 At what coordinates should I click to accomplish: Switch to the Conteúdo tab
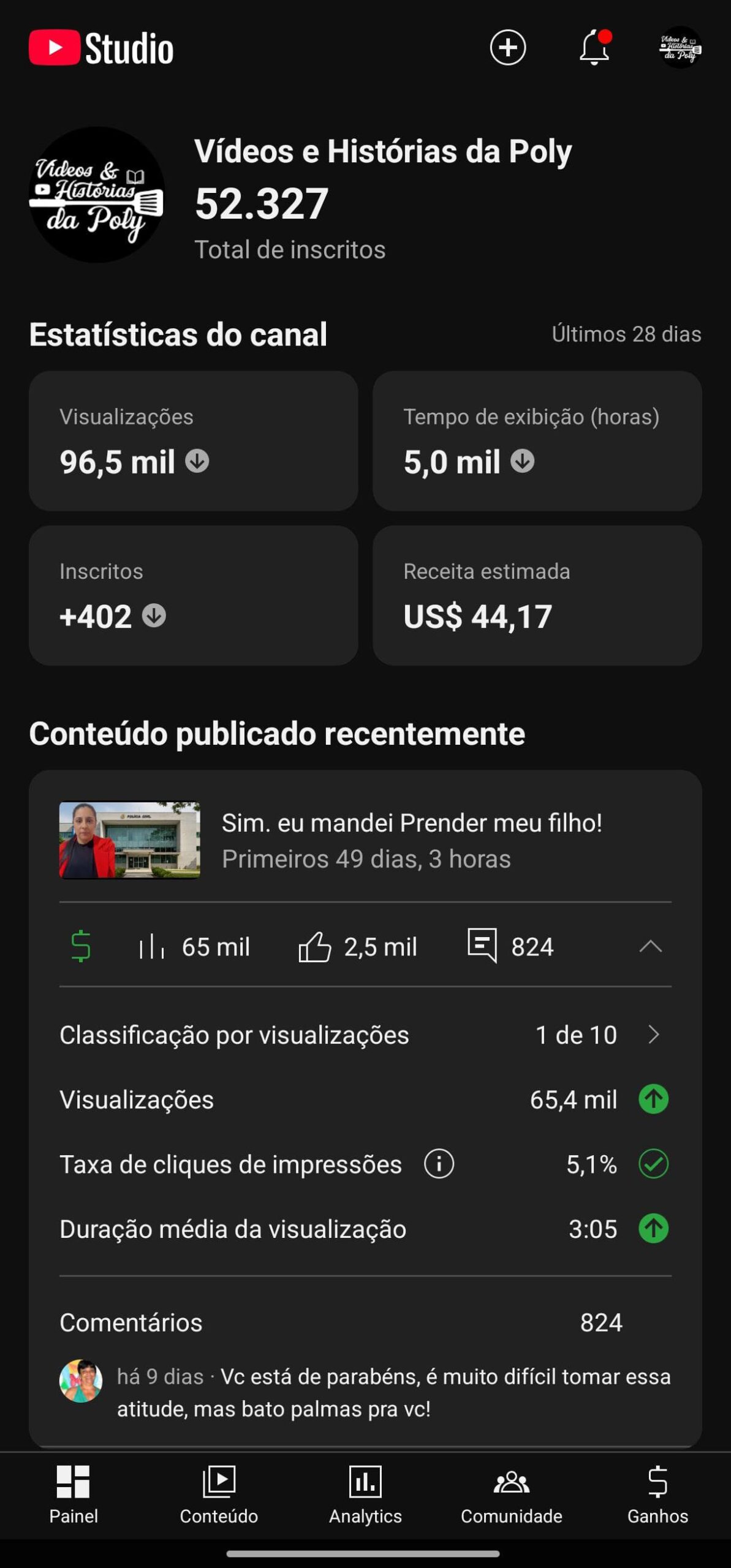pyautogui.click(x=219, y=1493)
